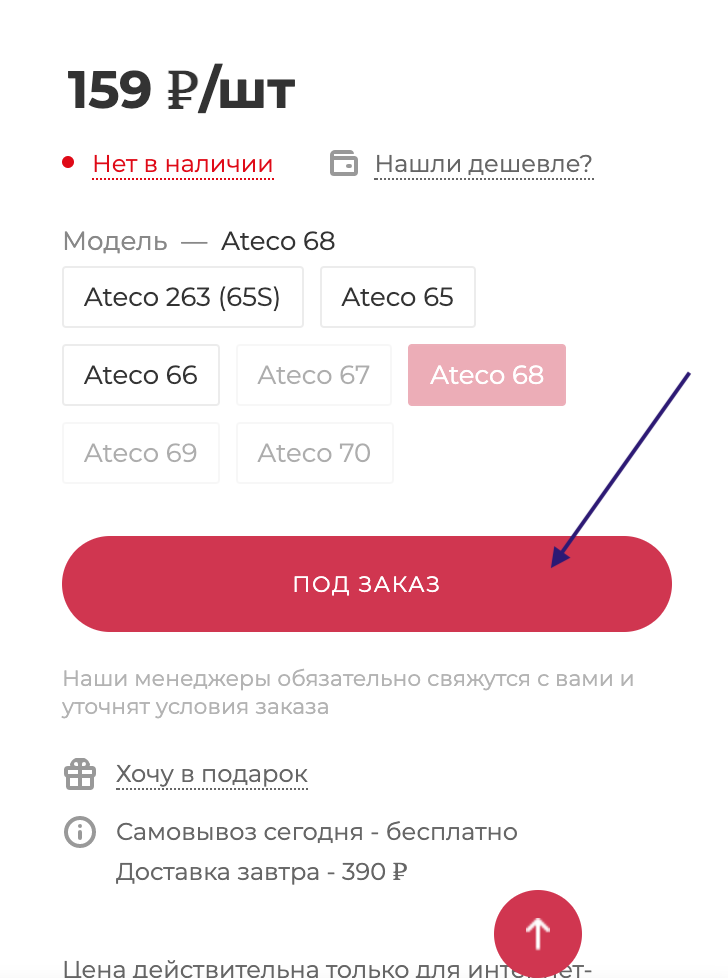The height and width of the screenshot is (978, 728).
Task: Choose the Ateco 65 model
Action: point(397,297)
